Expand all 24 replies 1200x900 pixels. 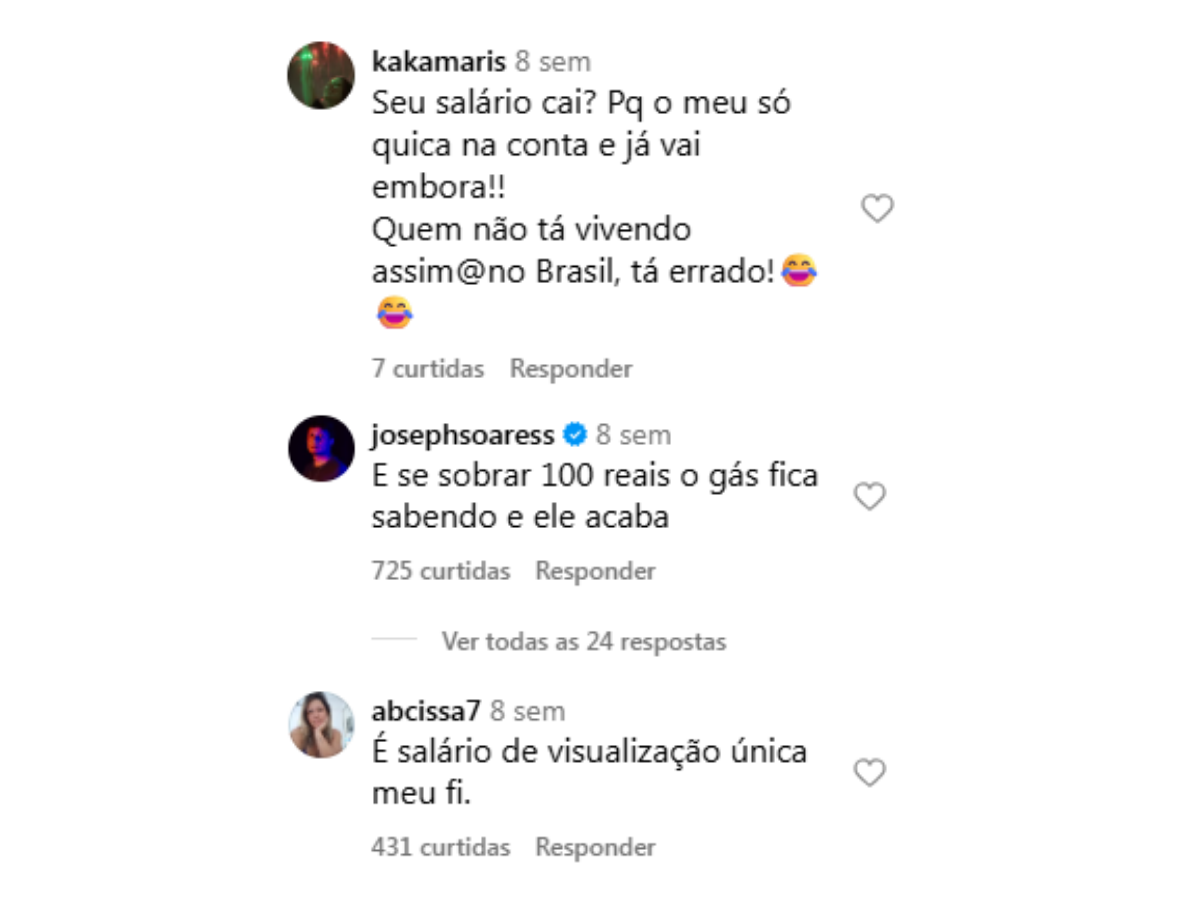tap(583, 641)
